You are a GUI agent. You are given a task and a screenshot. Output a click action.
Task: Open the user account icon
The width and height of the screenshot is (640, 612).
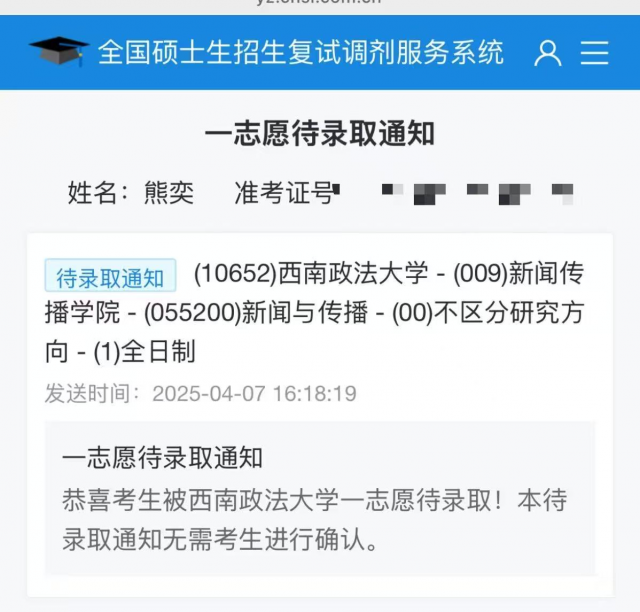pyautogui.click(x=548, y=53)
